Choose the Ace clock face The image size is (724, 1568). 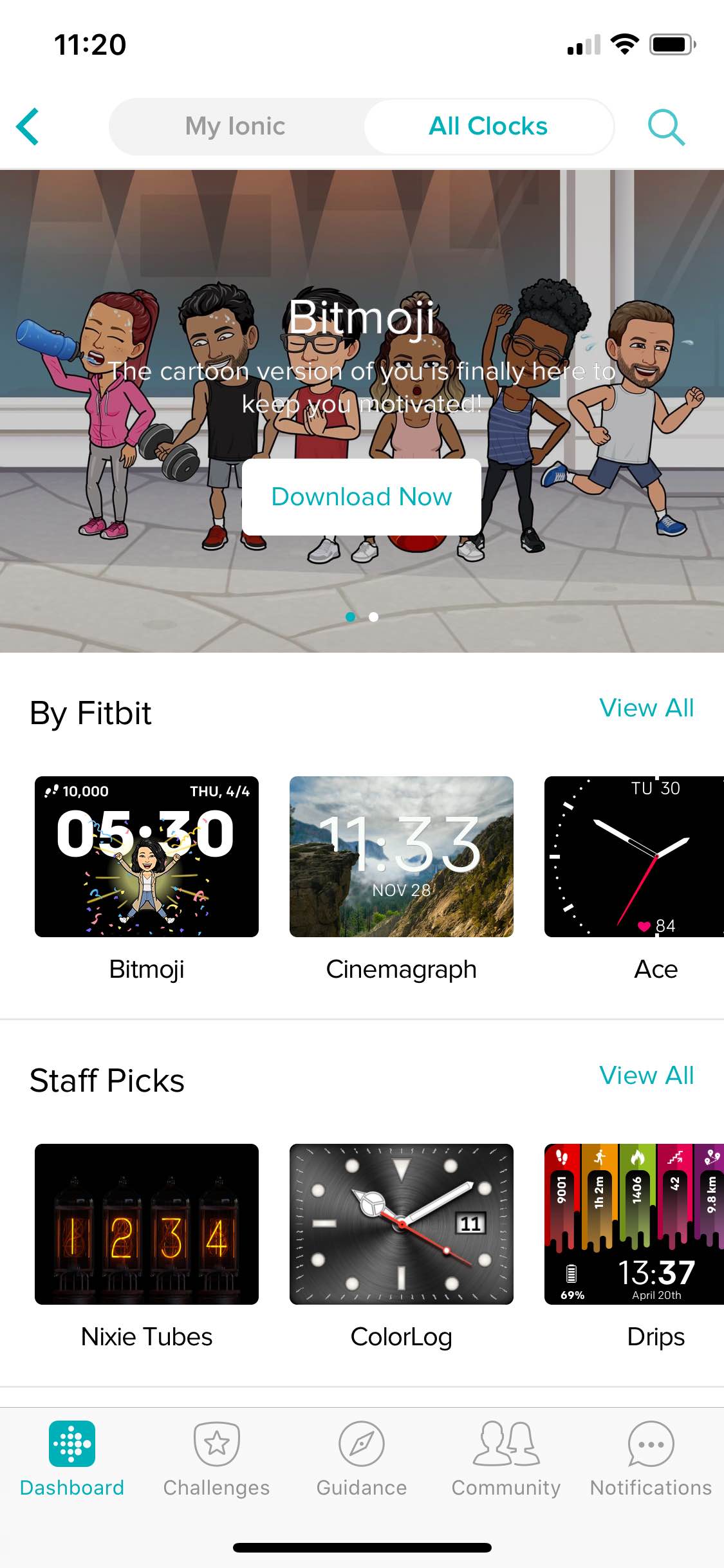(x=634, y=857)
